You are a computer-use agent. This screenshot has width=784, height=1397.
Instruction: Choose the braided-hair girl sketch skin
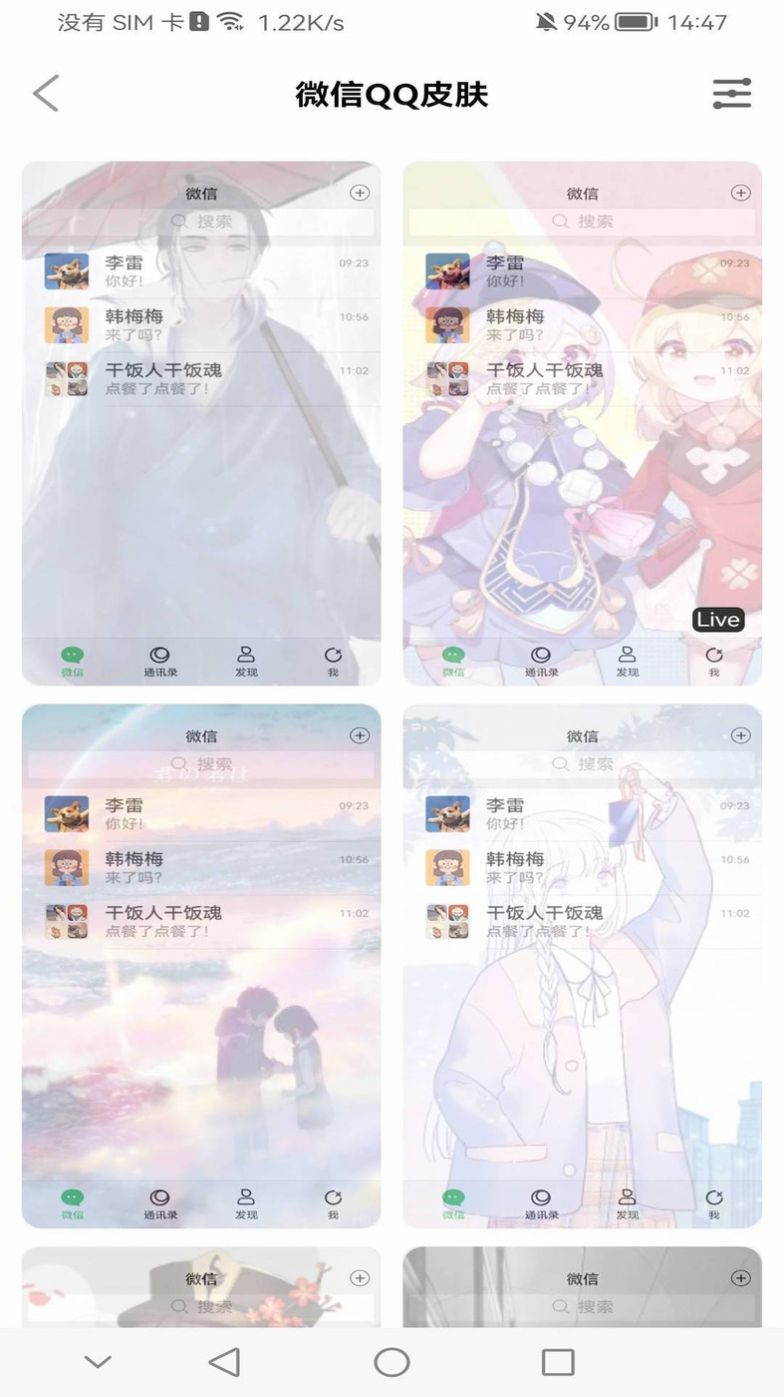point(582,965)
